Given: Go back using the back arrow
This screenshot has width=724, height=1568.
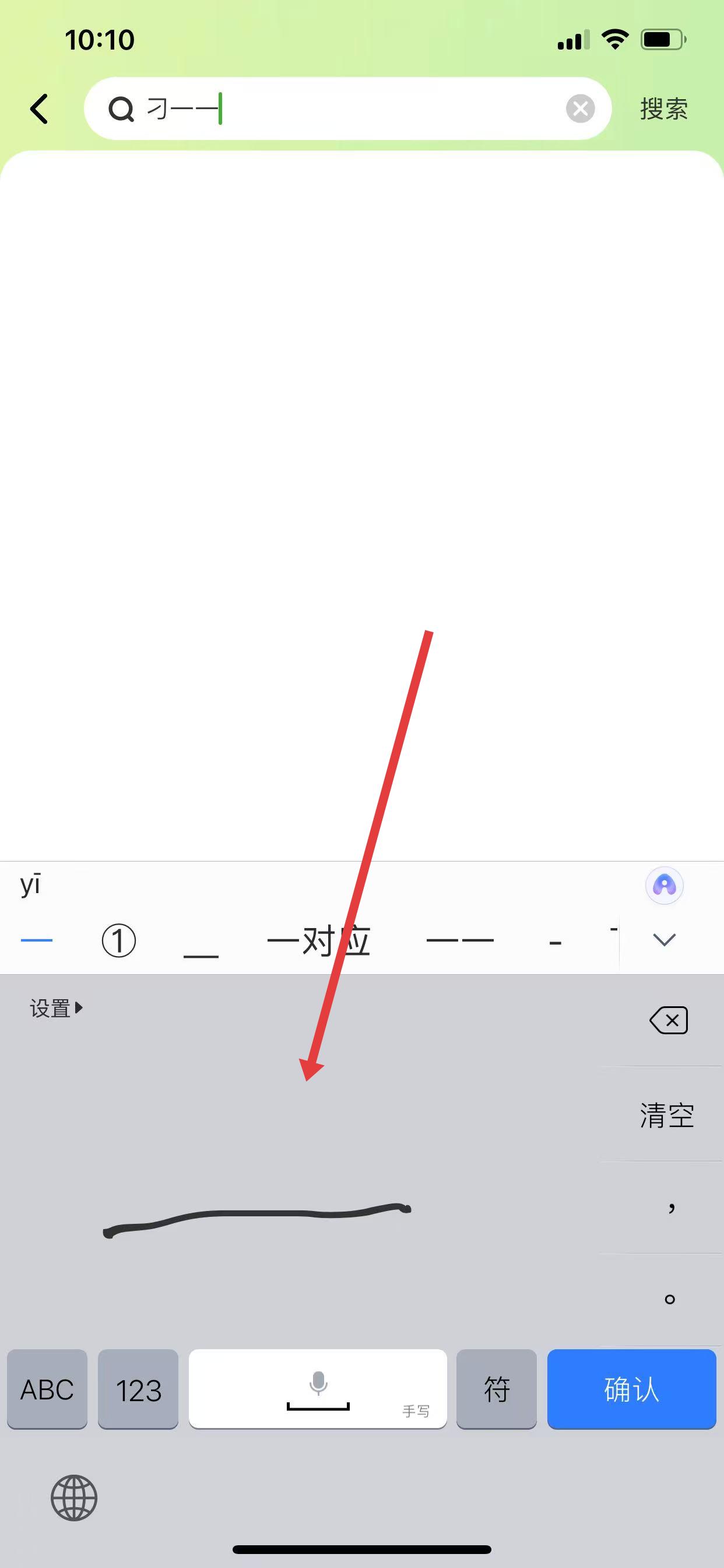Looking at the screenshot, I should [39, 109].
